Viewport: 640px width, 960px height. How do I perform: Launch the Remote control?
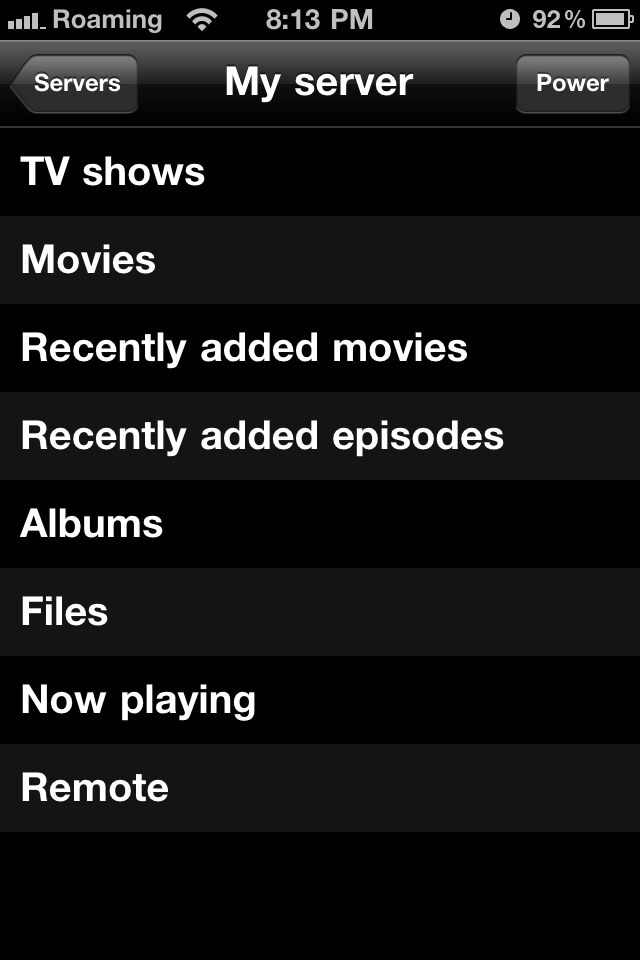[320, 788]
